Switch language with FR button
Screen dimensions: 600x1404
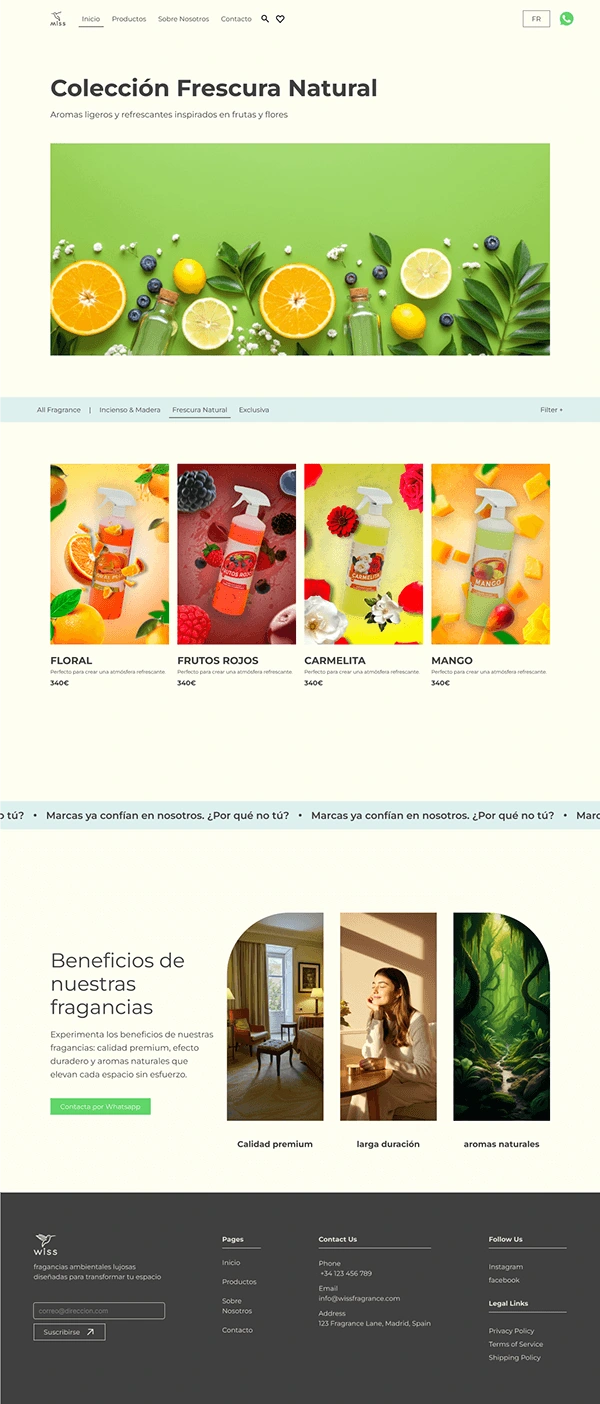pyautogui.click(x=536, y=19)
